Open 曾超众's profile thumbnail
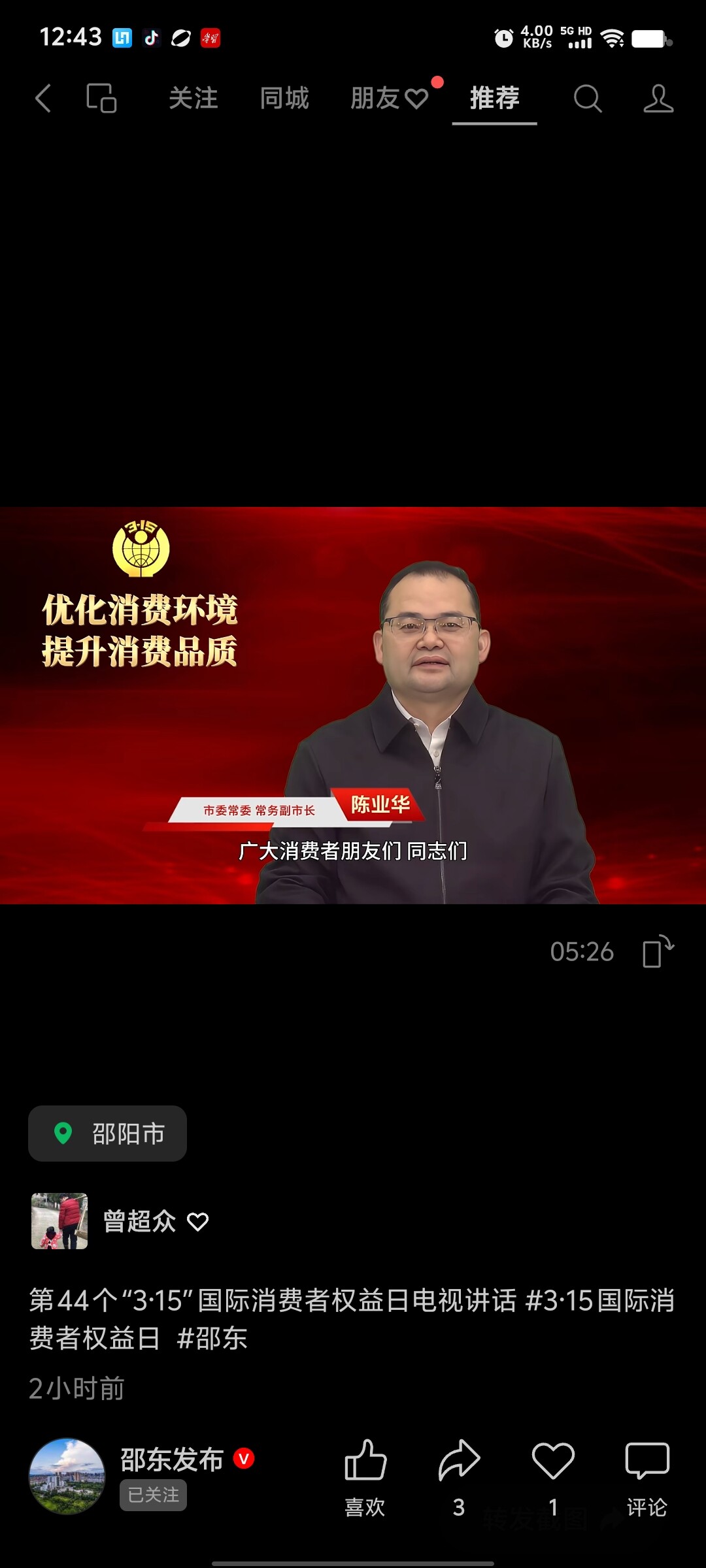This screenshot has width=706, height=1568. click(x=59, y=1220)
